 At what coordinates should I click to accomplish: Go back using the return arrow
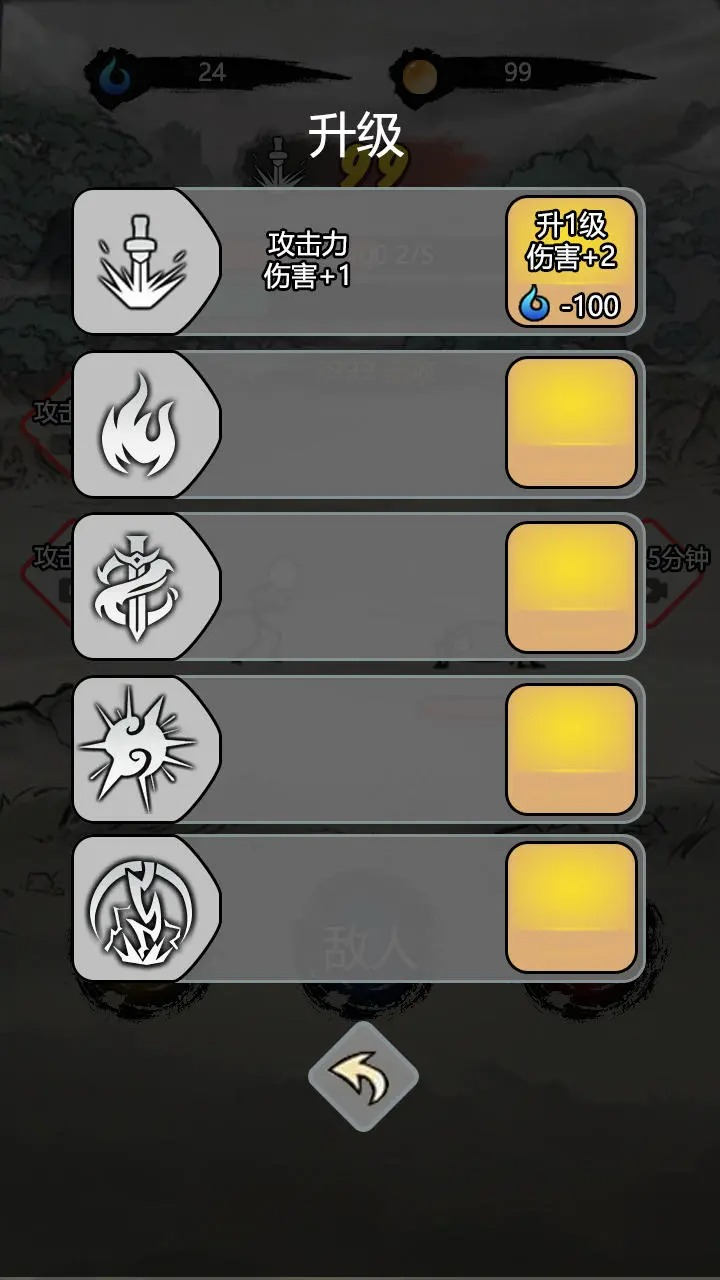coord(362,1077)
